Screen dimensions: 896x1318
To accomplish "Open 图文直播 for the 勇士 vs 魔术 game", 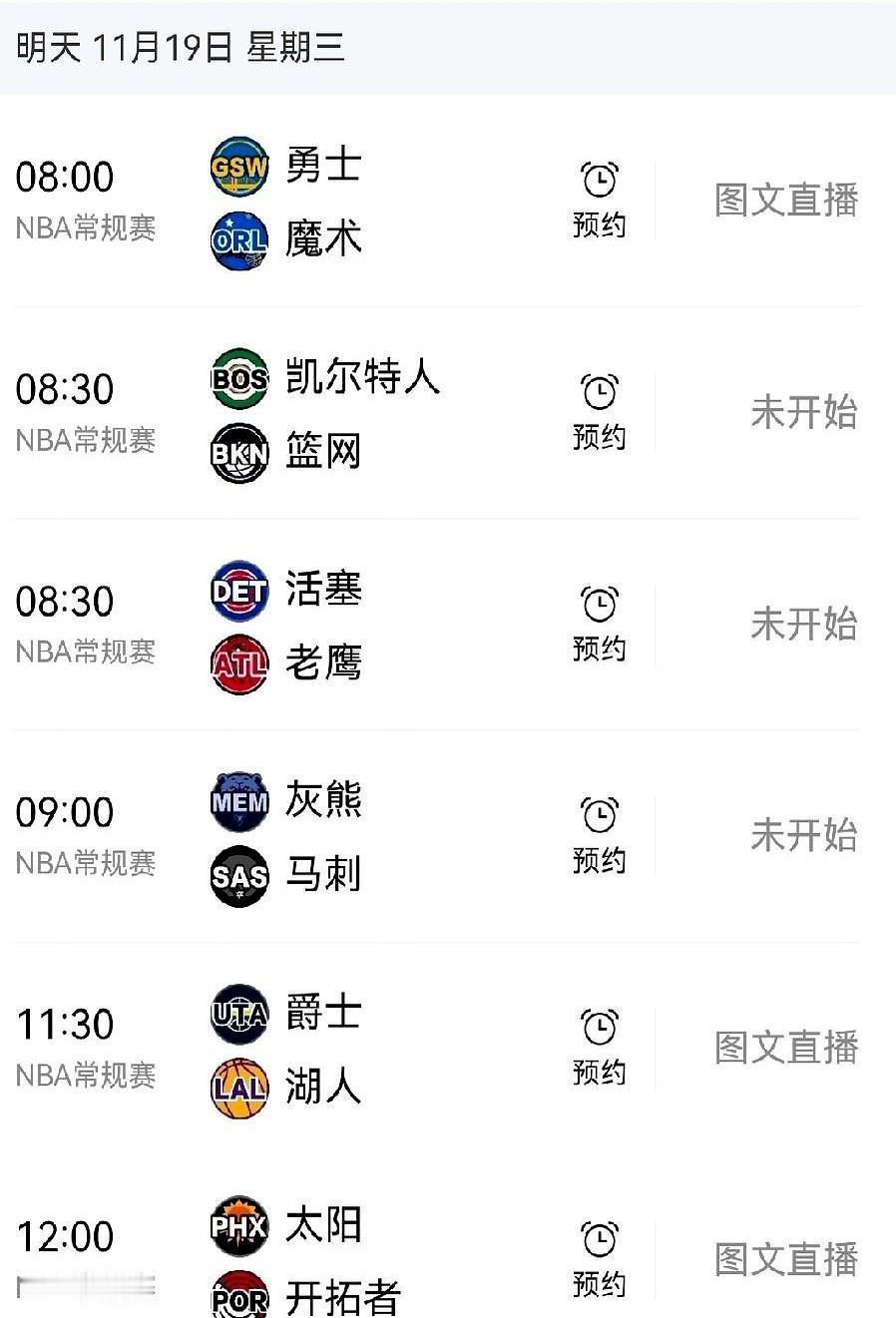I will pos(785,199).
